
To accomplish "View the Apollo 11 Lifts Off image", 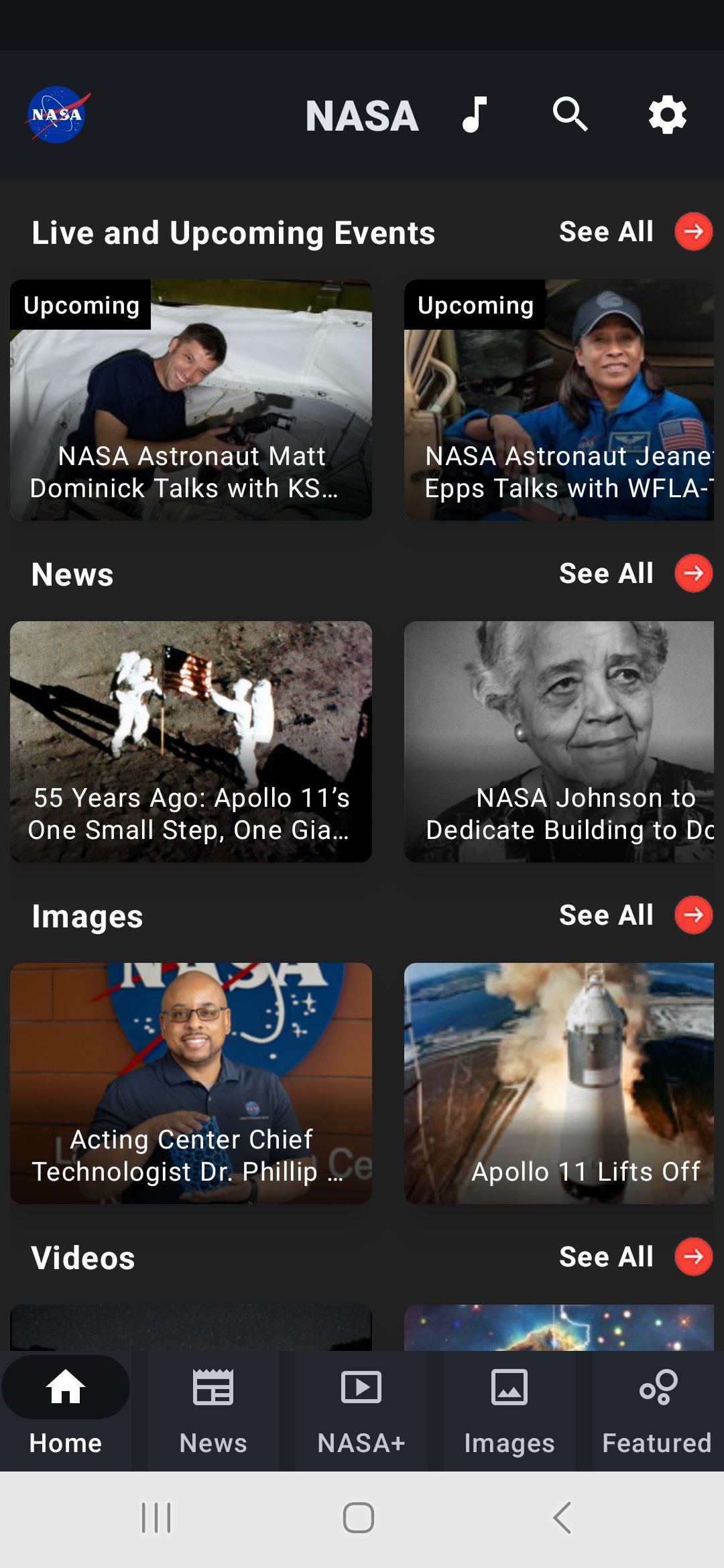I will coord(559,1084).
